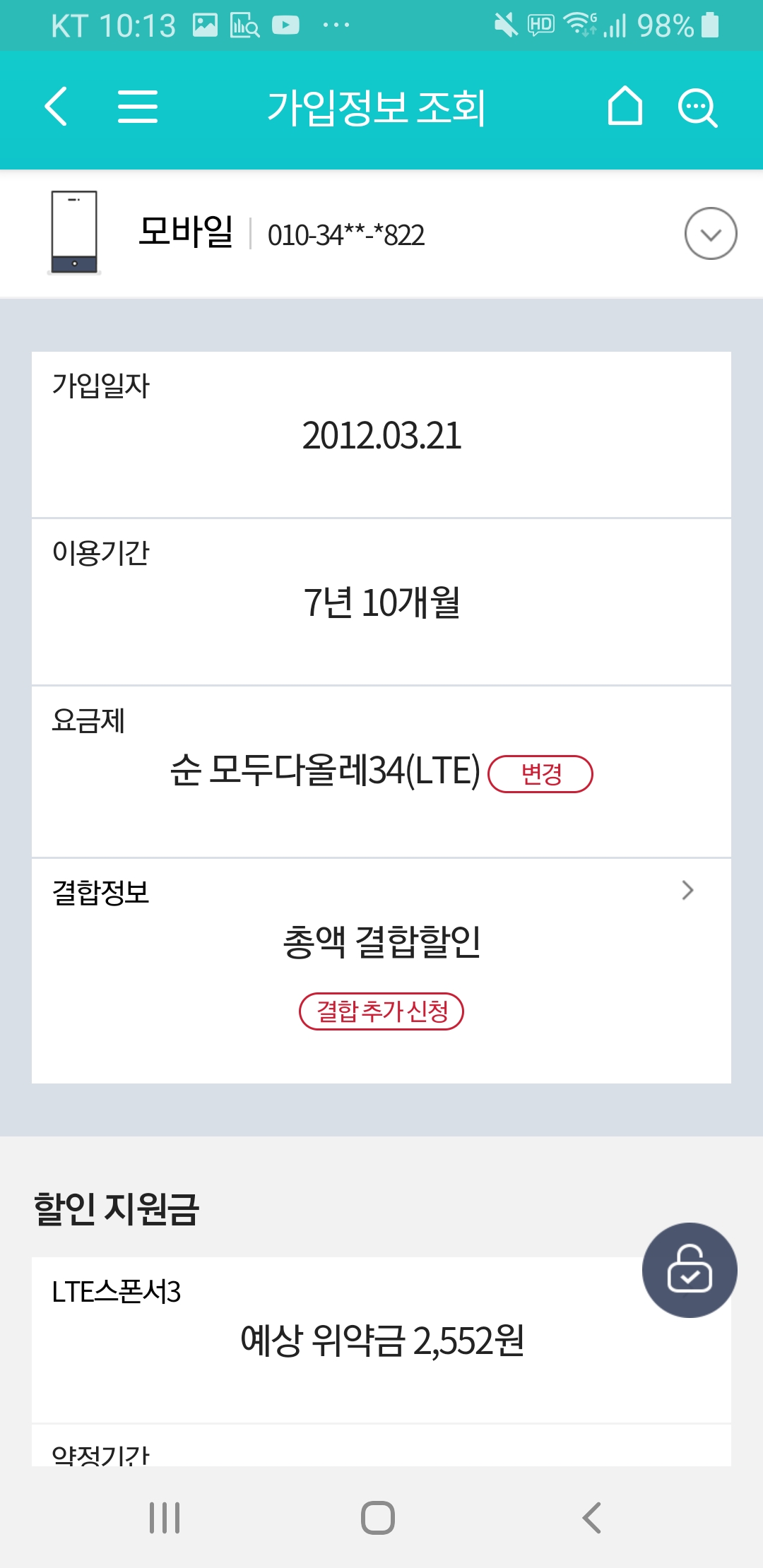Tap the 결합 추가신청 button
The image size is (763, 1568).
pyautogui.click(x=381, y=1011)
